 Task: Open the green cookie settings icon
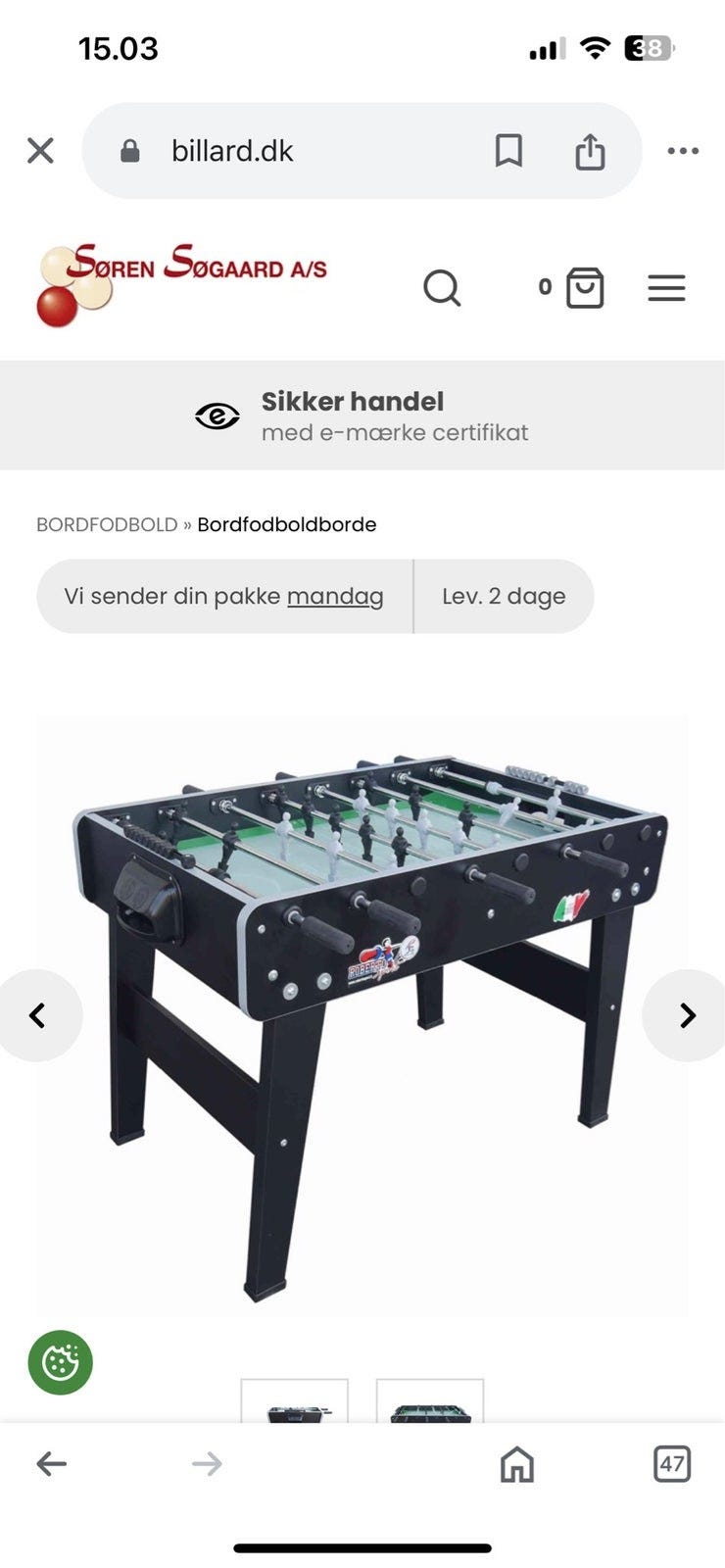tap(61, 1361)
